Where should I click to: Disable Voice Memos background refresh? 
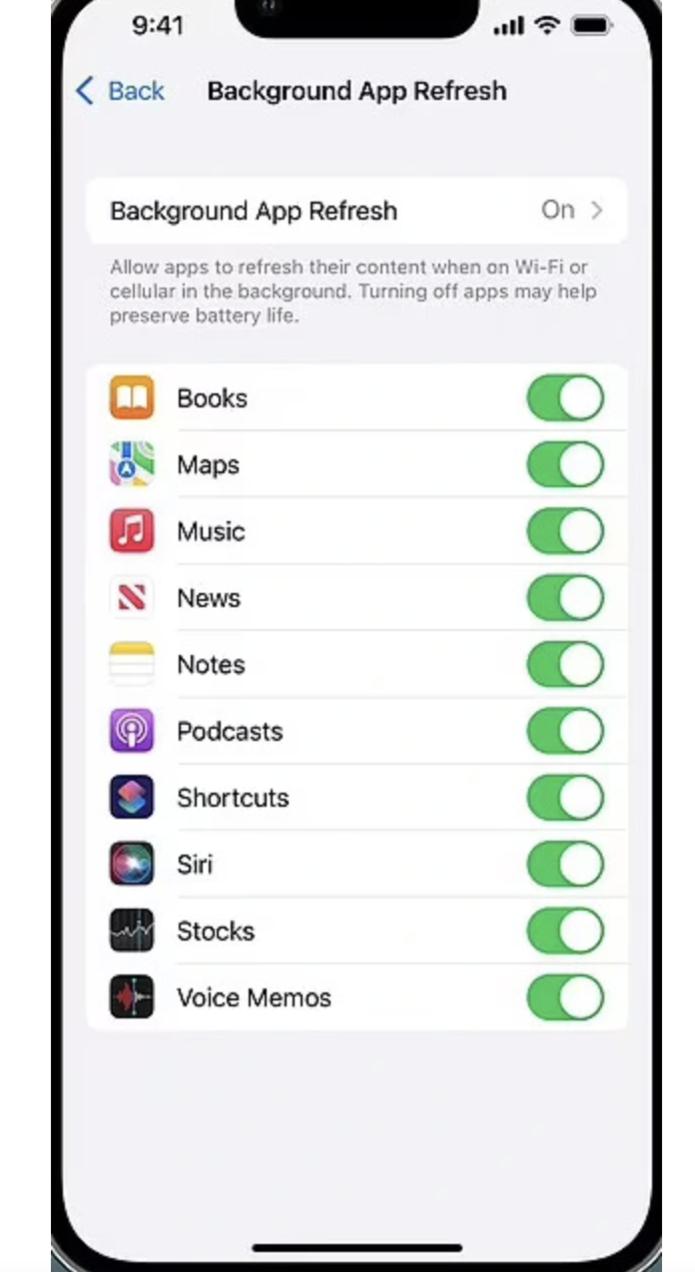[x=565, y=997]
